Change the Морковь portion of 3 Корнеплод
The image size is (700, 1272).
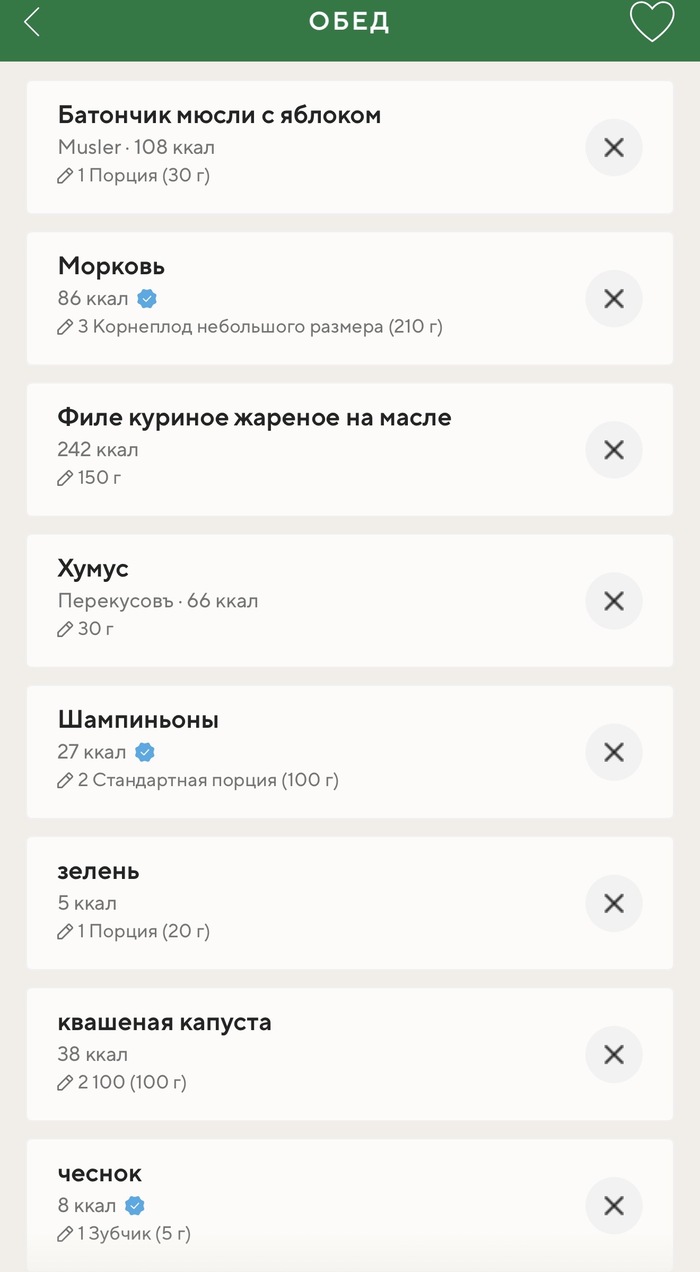250,327
